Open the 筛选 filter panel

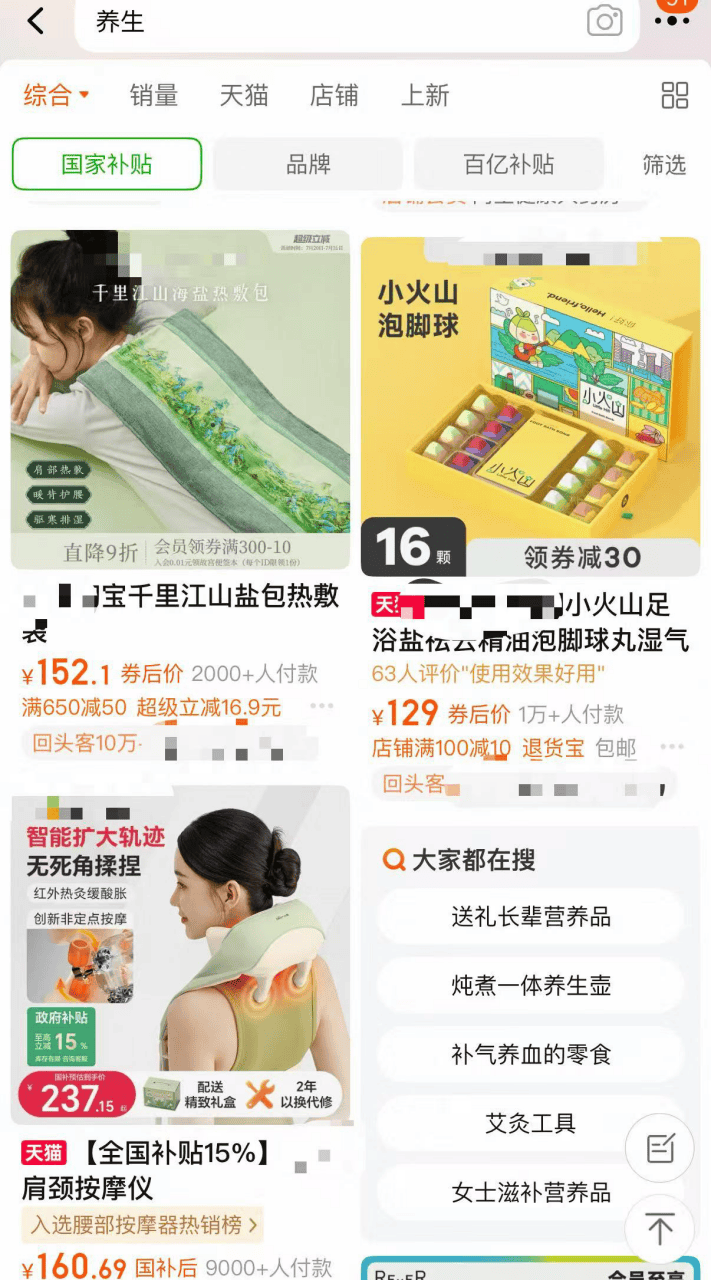click(x=664, y=164)
